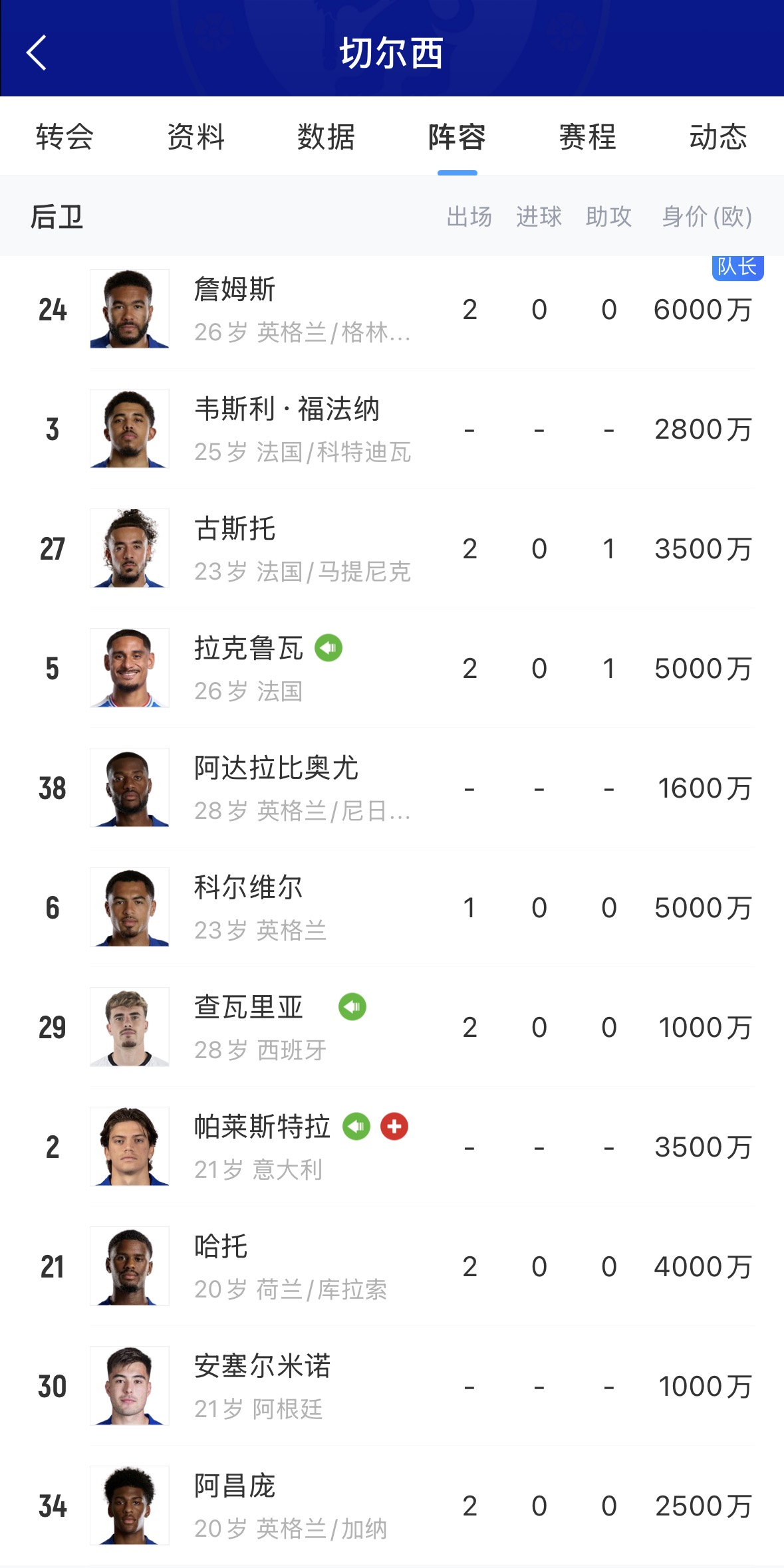Viewport: 784px width, 1568px height.
Task: Open player 帕莱斯特拉's profile
Action: tap(392, 1147)
